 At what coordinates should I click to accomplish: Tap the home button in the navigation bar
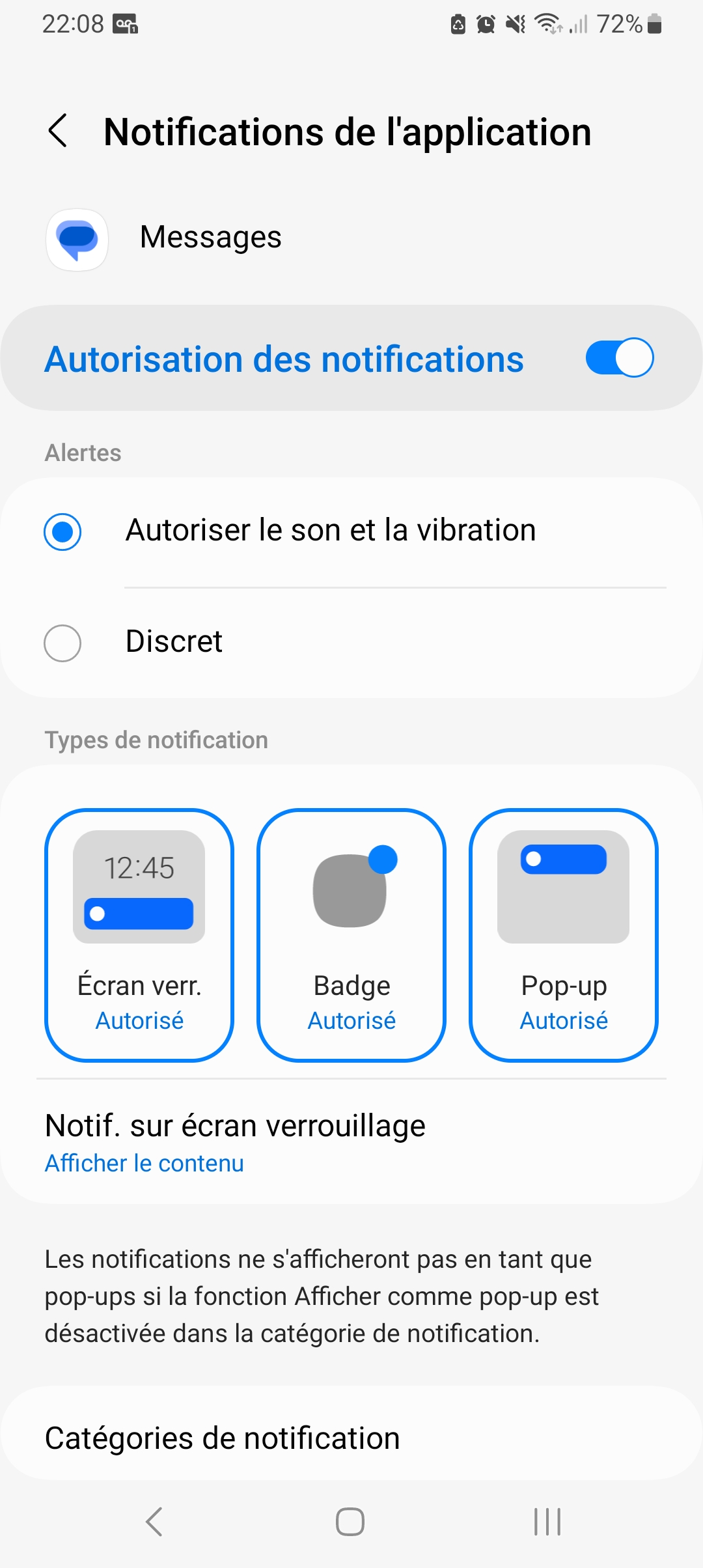pos(350,1522)
